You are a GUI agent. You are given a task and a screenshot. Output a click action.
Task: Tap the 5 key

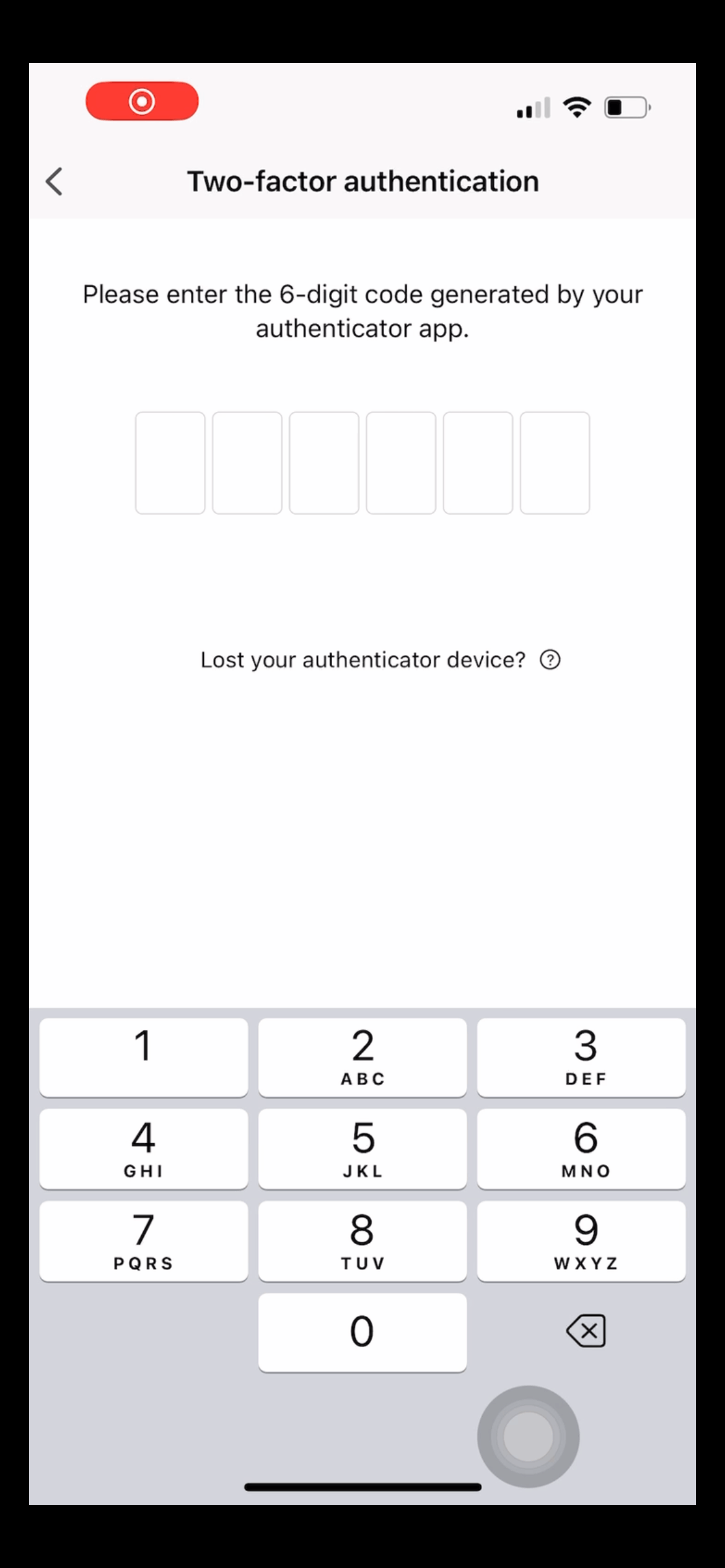click(x=362, y=1149)
